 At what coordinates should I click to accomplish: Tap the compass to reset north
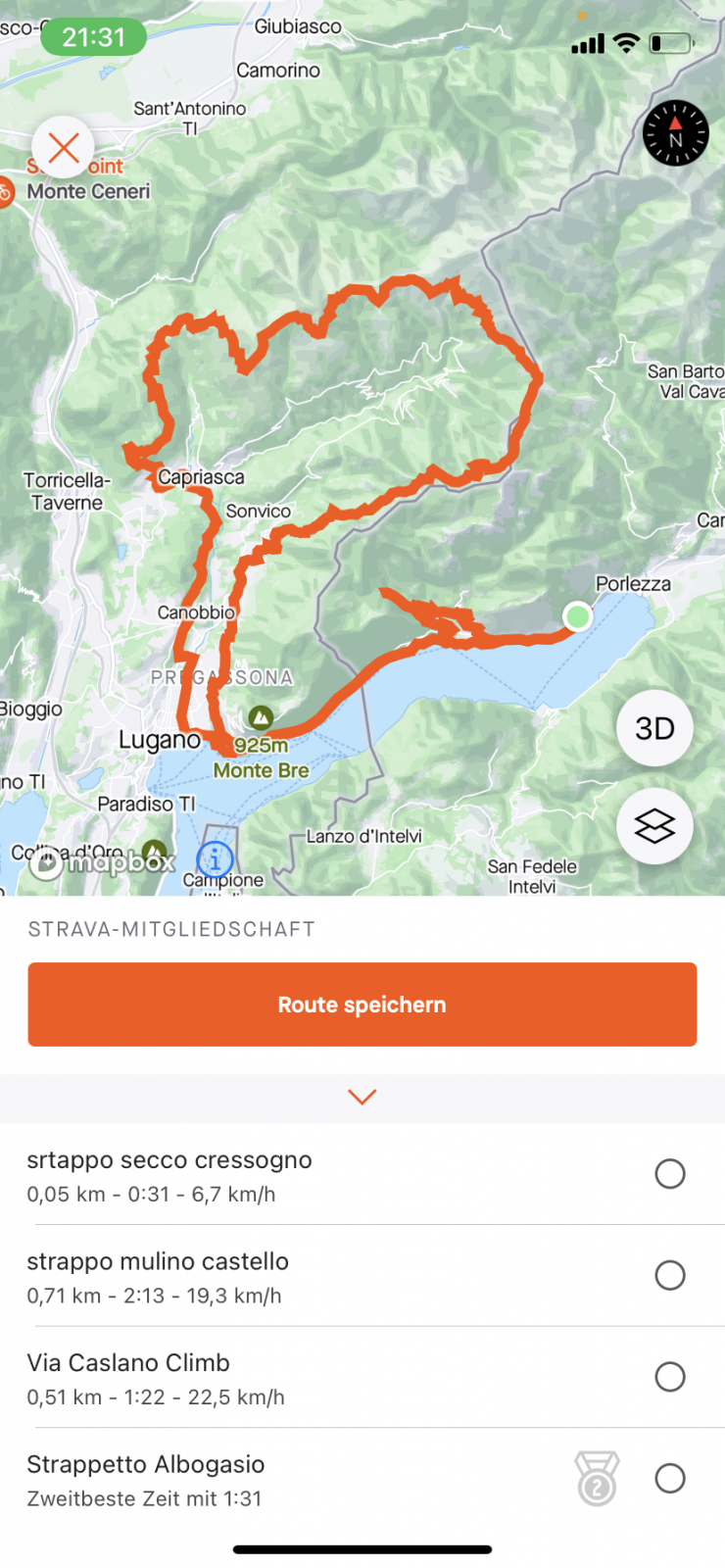point(675,133)
